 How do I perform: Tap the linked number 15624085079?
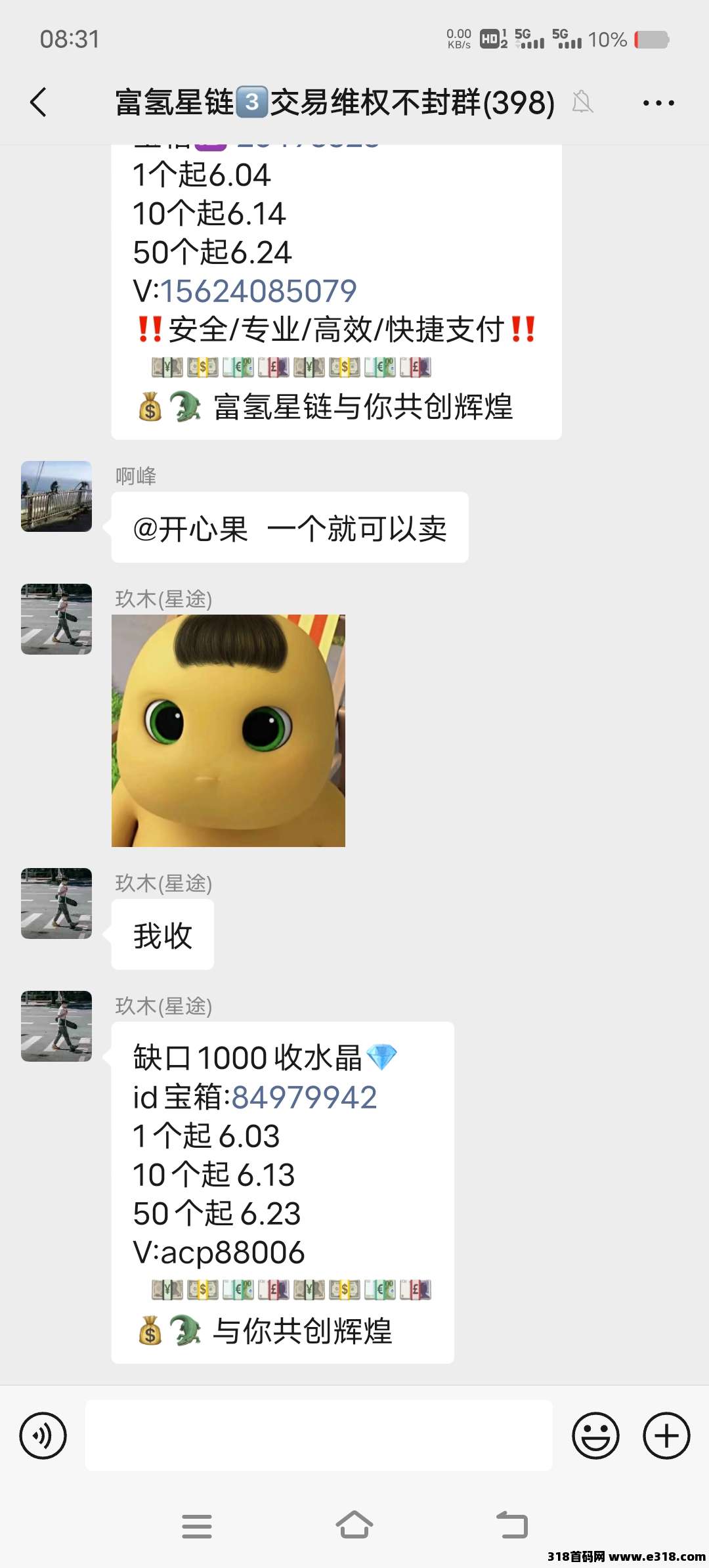pyautogui.click(x=259, y=291)
